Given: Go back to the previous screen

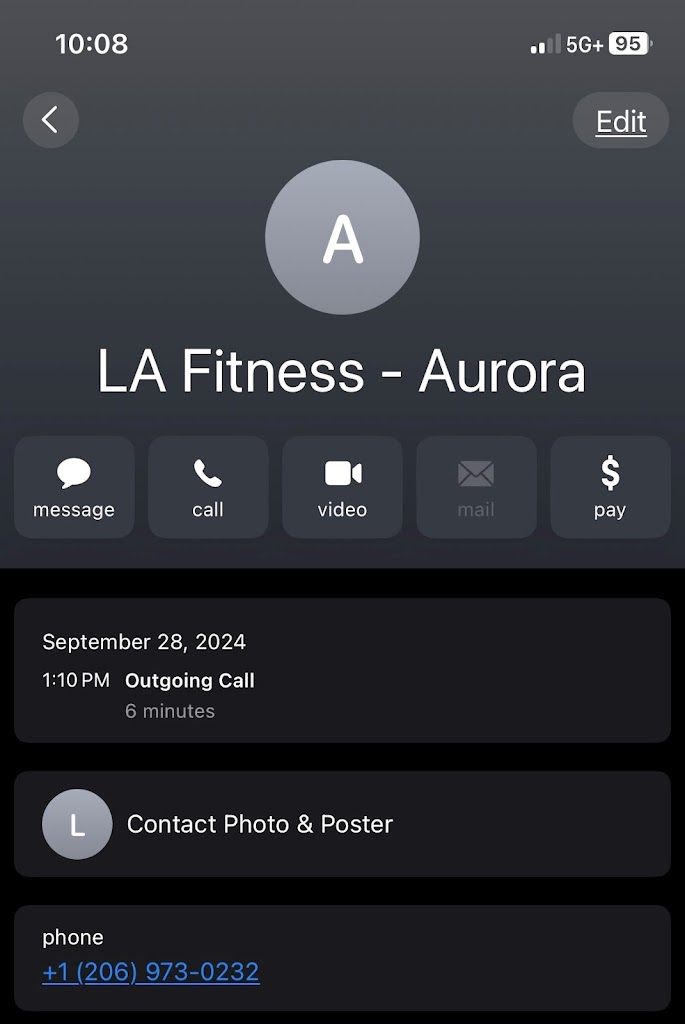Looking at the screenshot, I should click(50, 120).
